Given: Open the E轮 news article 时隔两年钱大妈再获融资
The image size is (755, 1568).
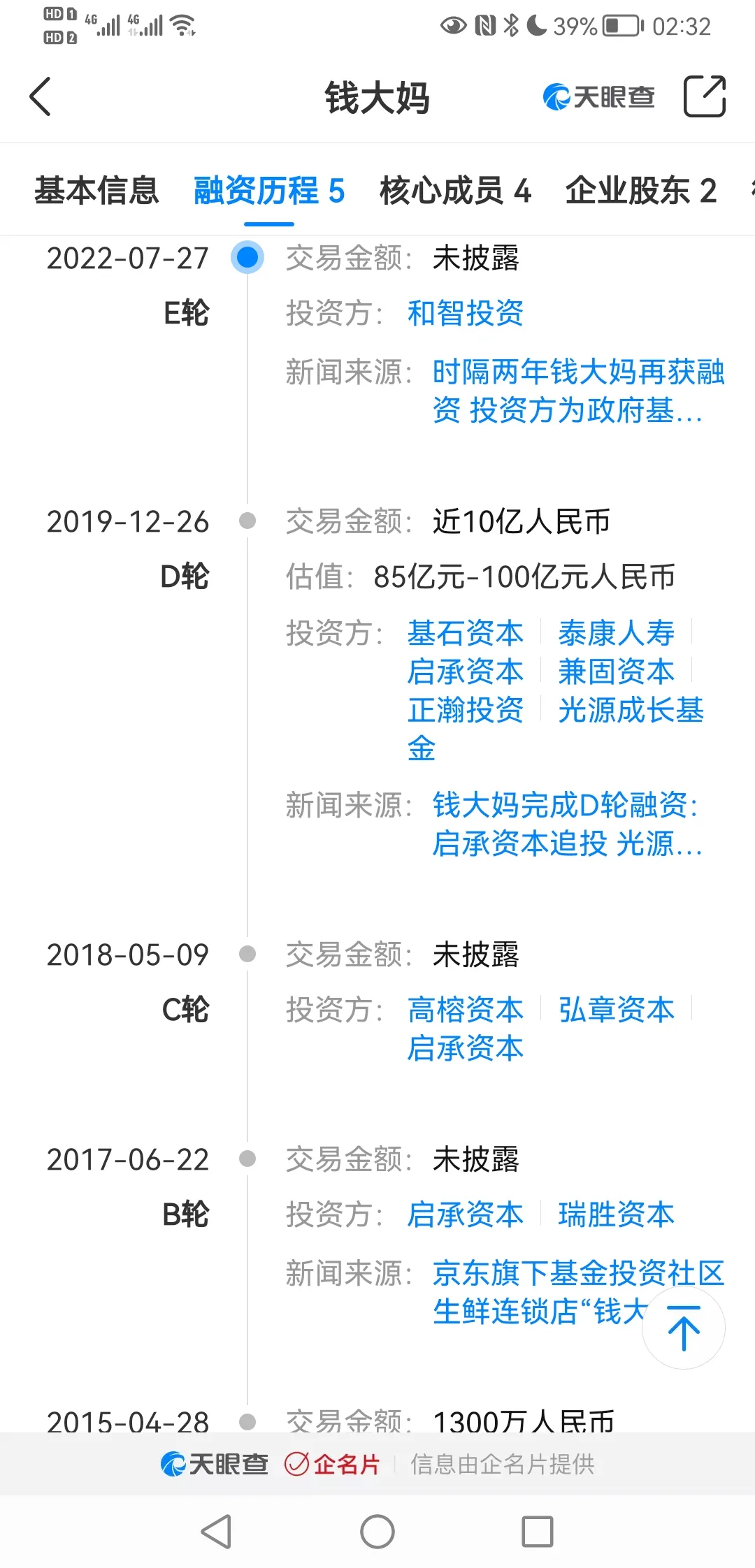Looking at the screenshot, I should point(577,391).
